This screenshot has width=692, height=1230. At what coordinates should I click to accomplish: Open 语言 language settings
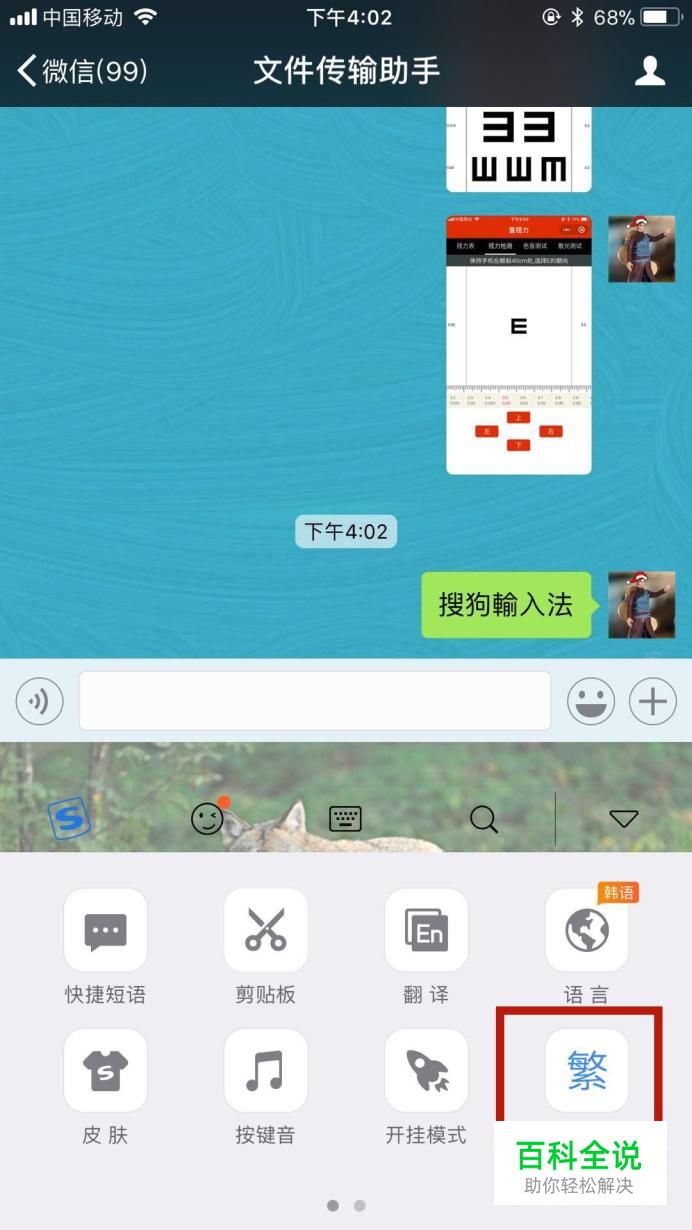coord(586,931)
